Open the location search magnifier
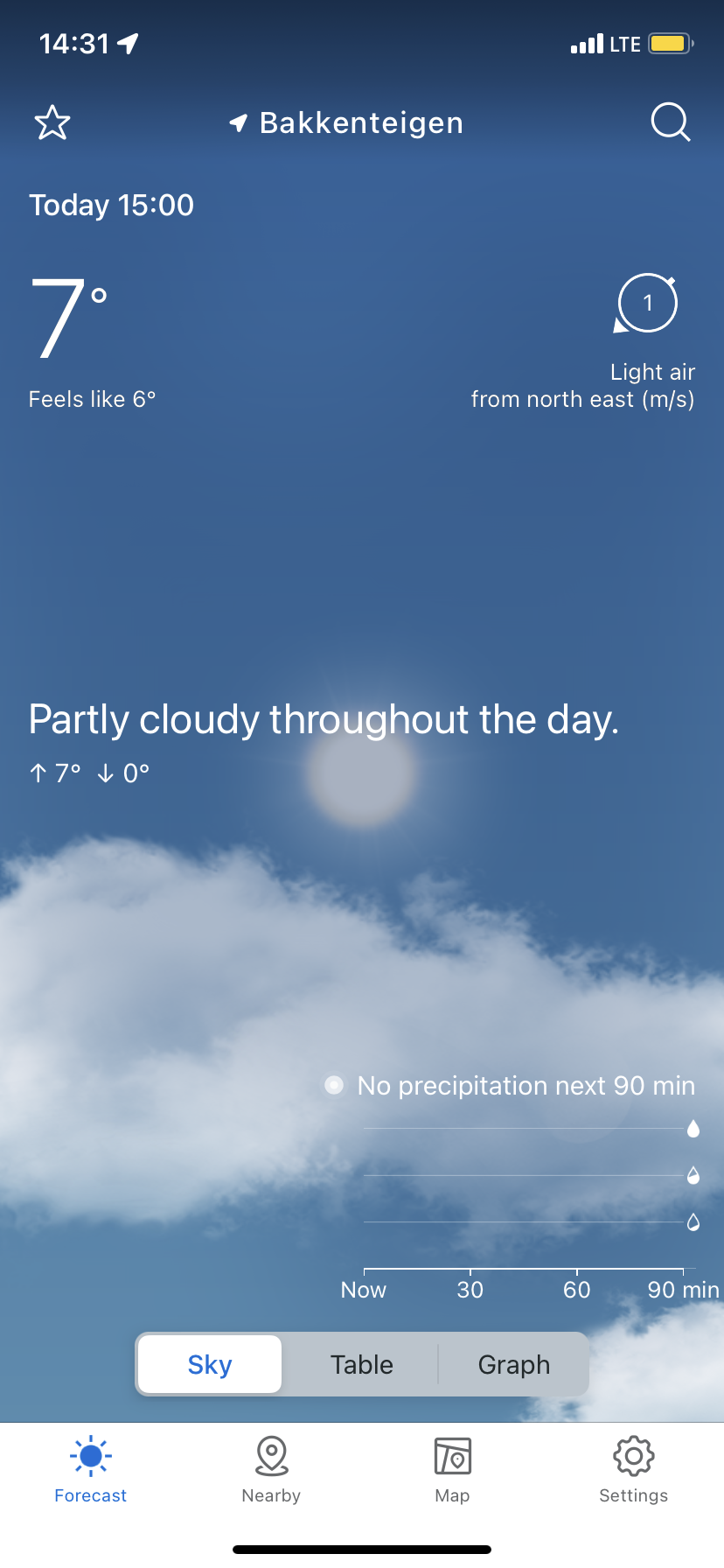This screenshot has height=1568, width=724. (671, 122)
